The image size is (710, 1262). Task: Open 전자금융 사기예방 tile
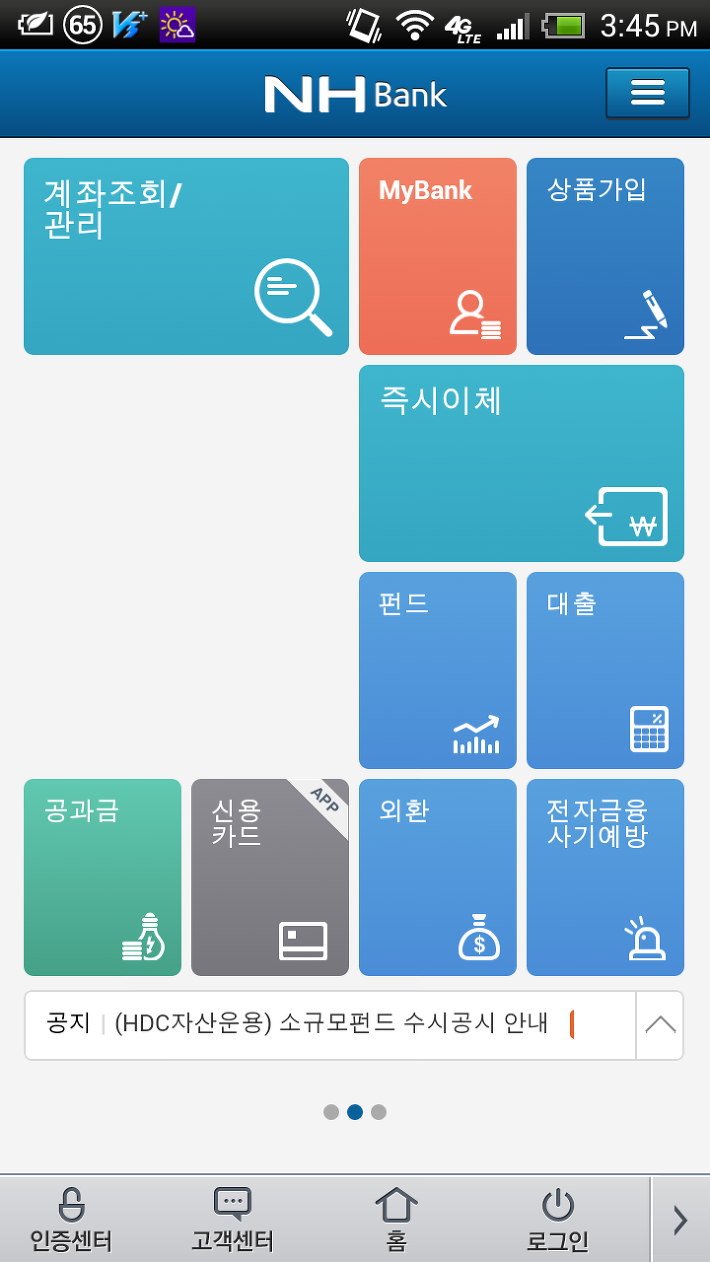605,877
